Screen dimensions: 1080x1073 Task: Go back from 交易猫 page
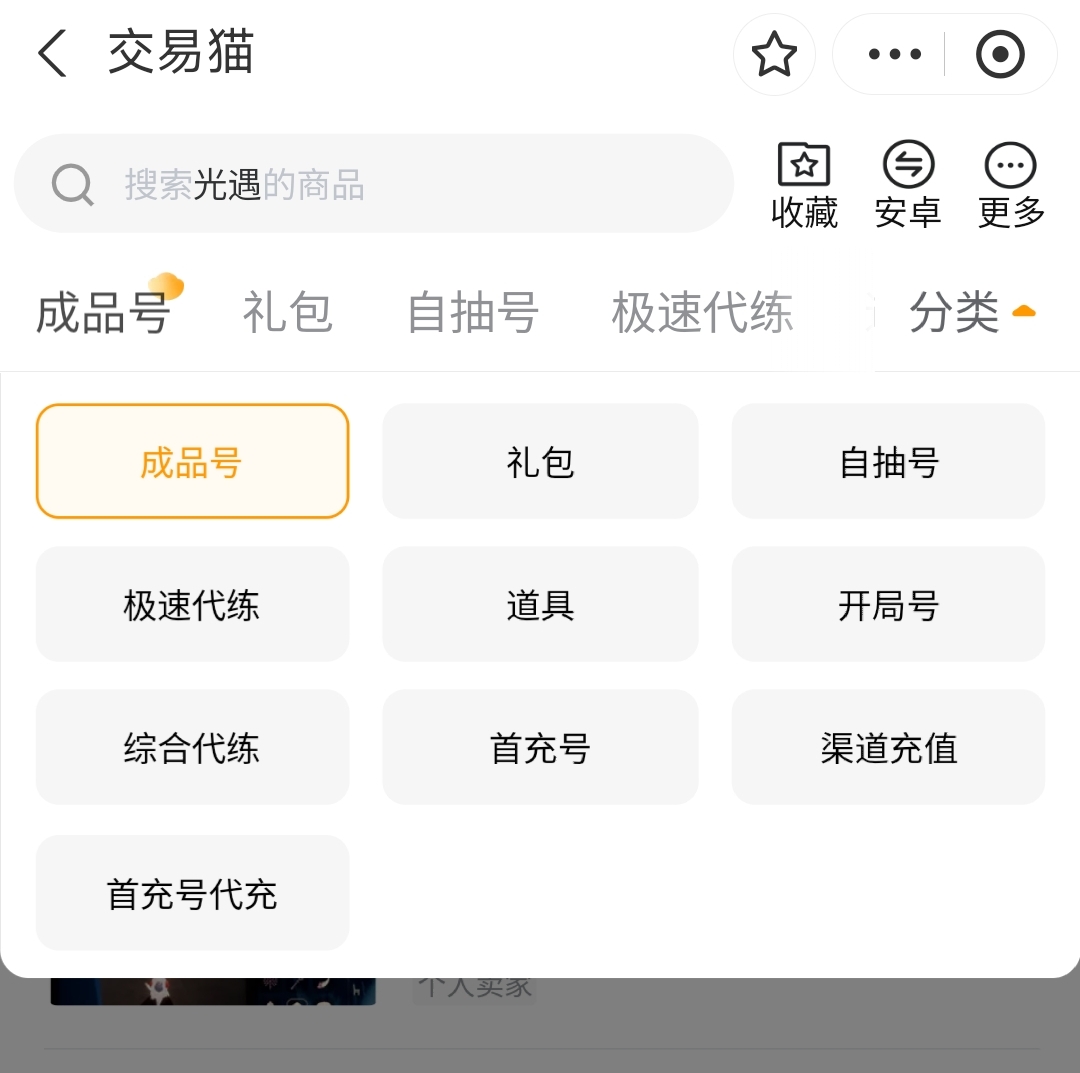[x=52, y=53]
